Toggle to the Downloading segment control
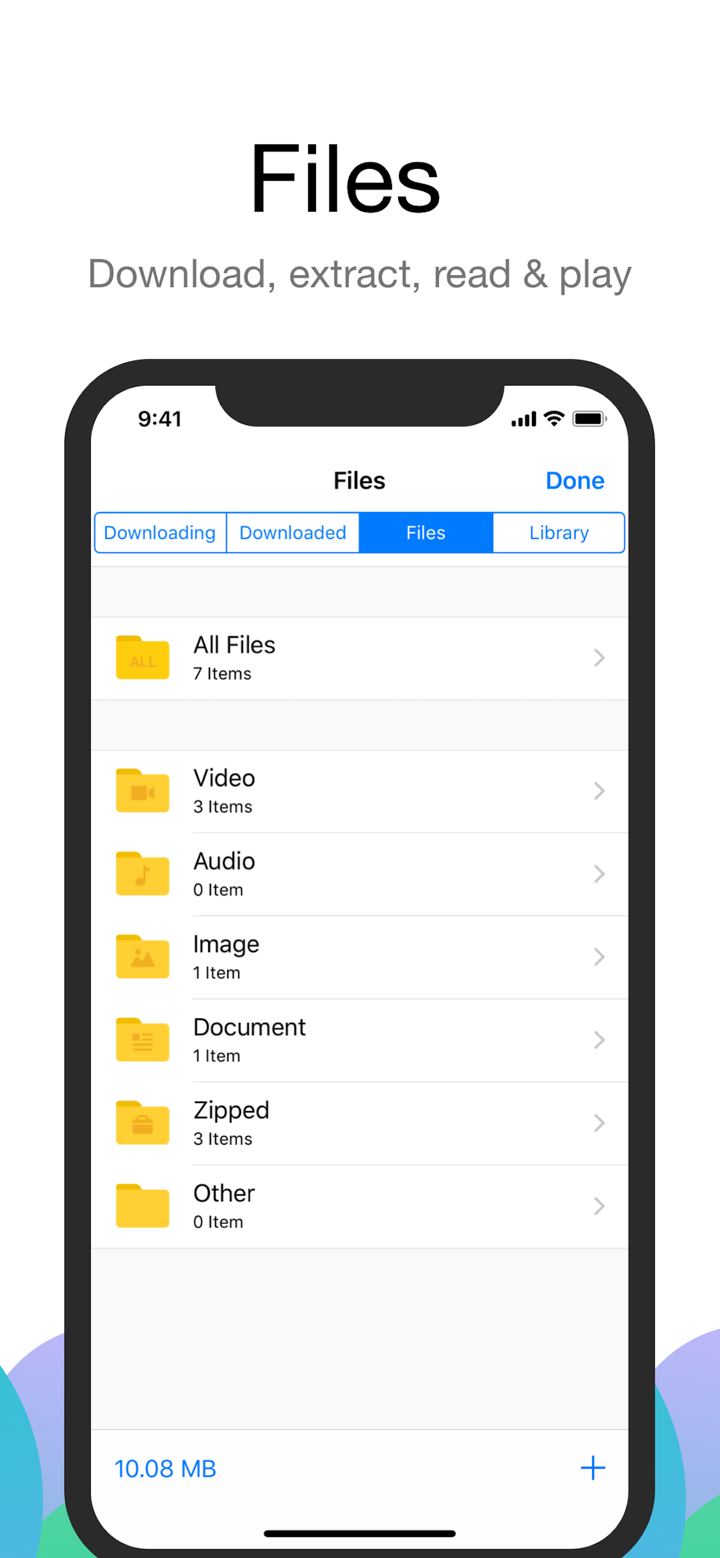This screenshot has height=1558, width=720. (160, 533)
